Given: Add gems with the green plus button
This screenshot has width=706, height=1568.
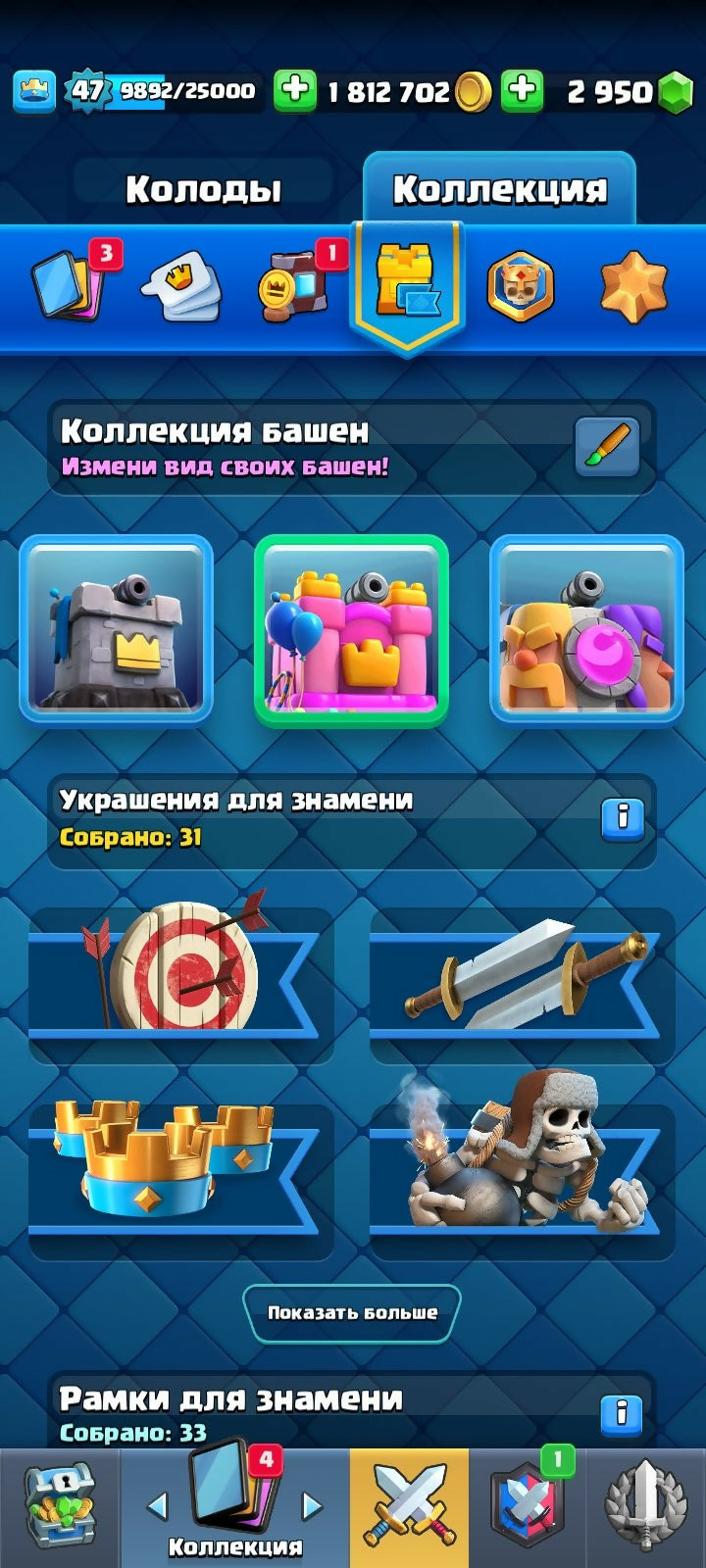Looking at the screenshot, I should (x=523, y=90).
